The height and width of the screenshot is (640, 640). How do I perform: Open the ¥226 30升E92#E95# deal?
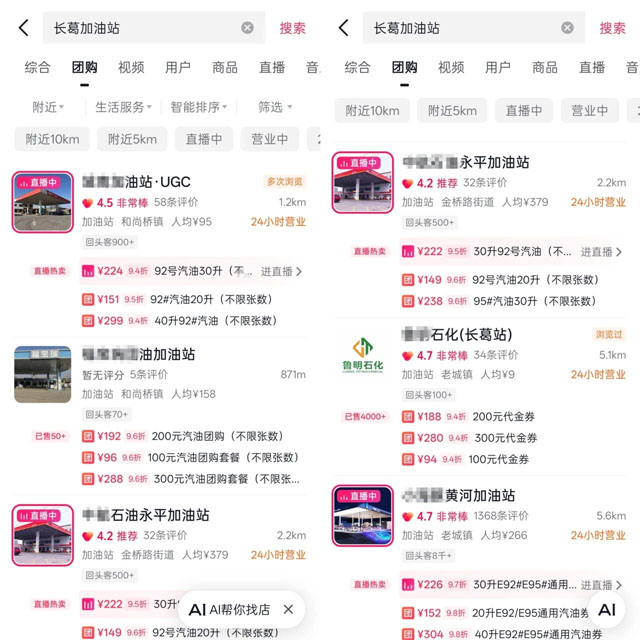coord(500,585)
